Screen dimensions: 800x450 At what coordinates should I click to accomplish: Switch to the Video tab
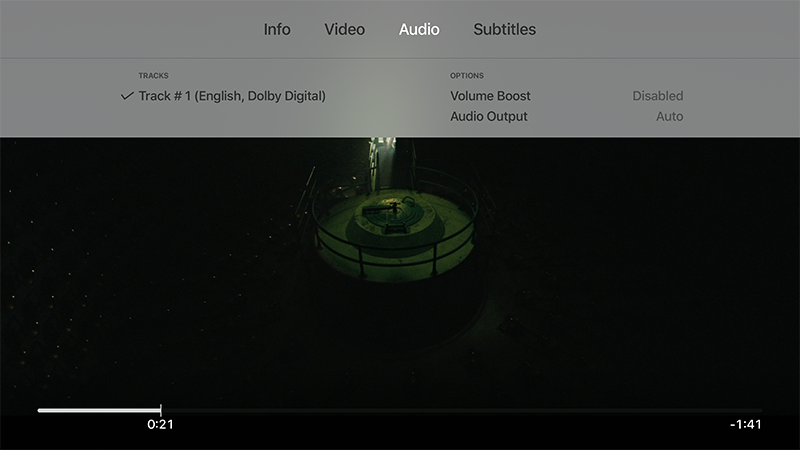coord(345,29)
